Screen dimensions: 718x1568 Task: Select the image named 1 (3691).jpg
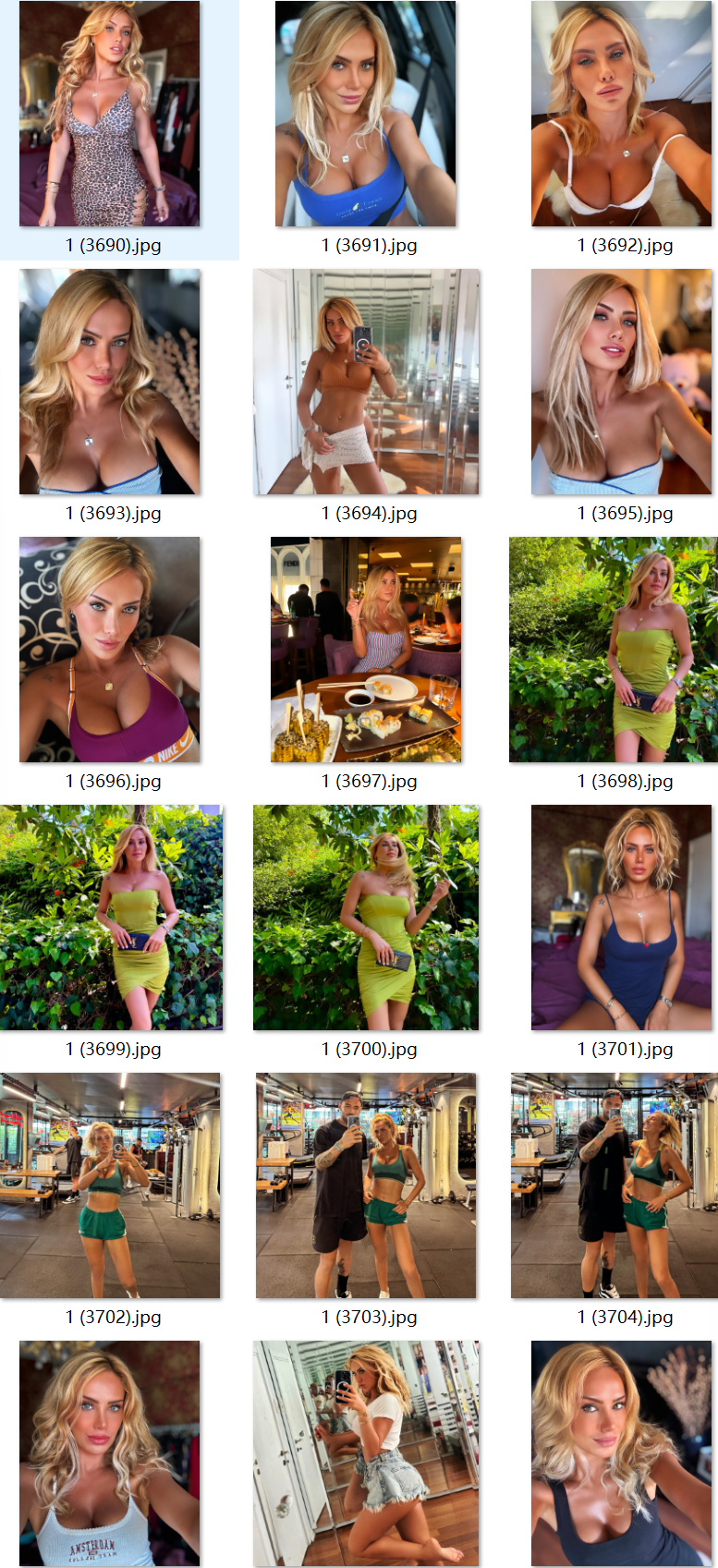click(365, 114)
